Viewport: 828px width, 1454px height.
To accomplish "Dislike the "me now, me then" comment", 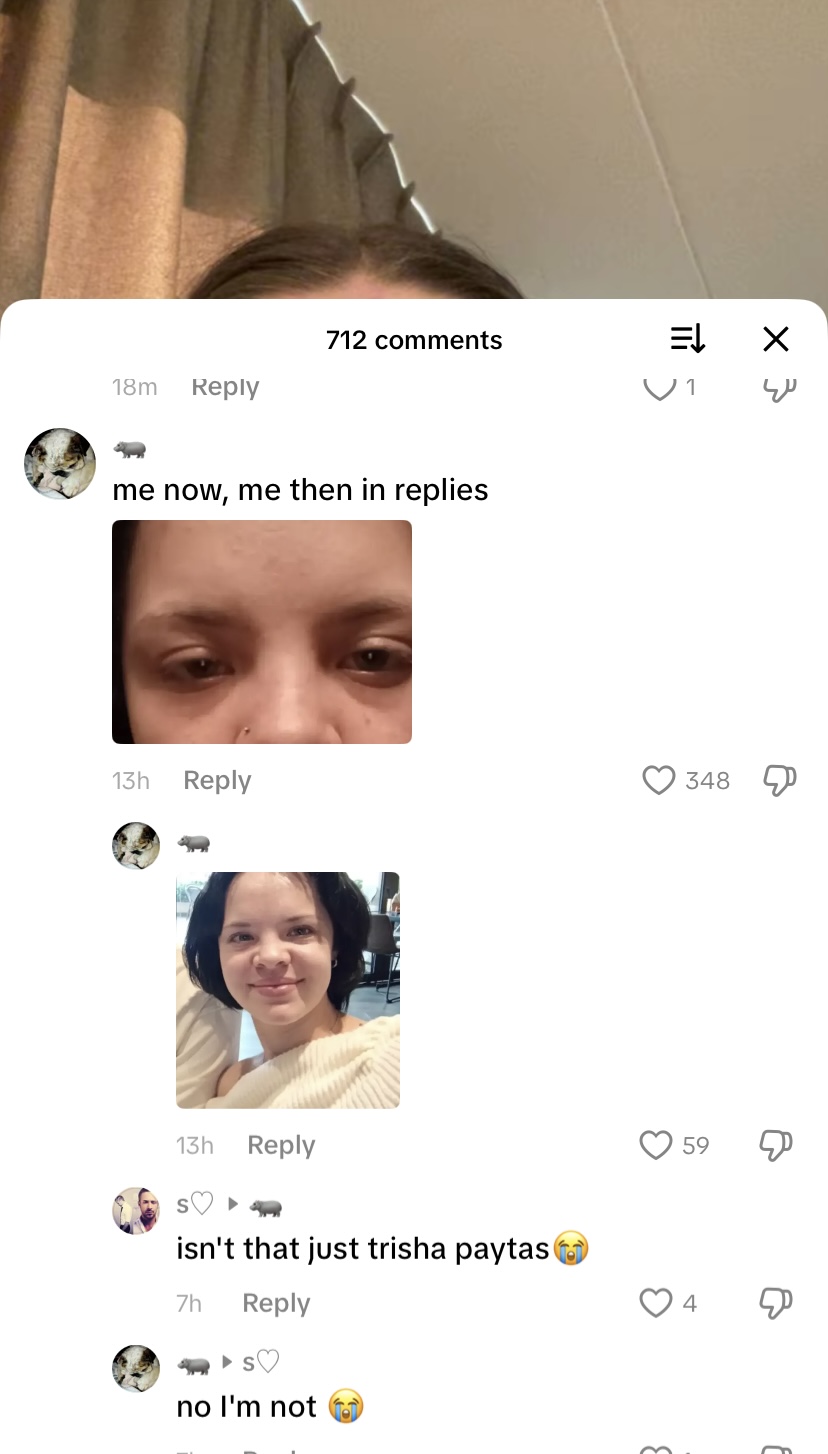I will click(779, 780).
